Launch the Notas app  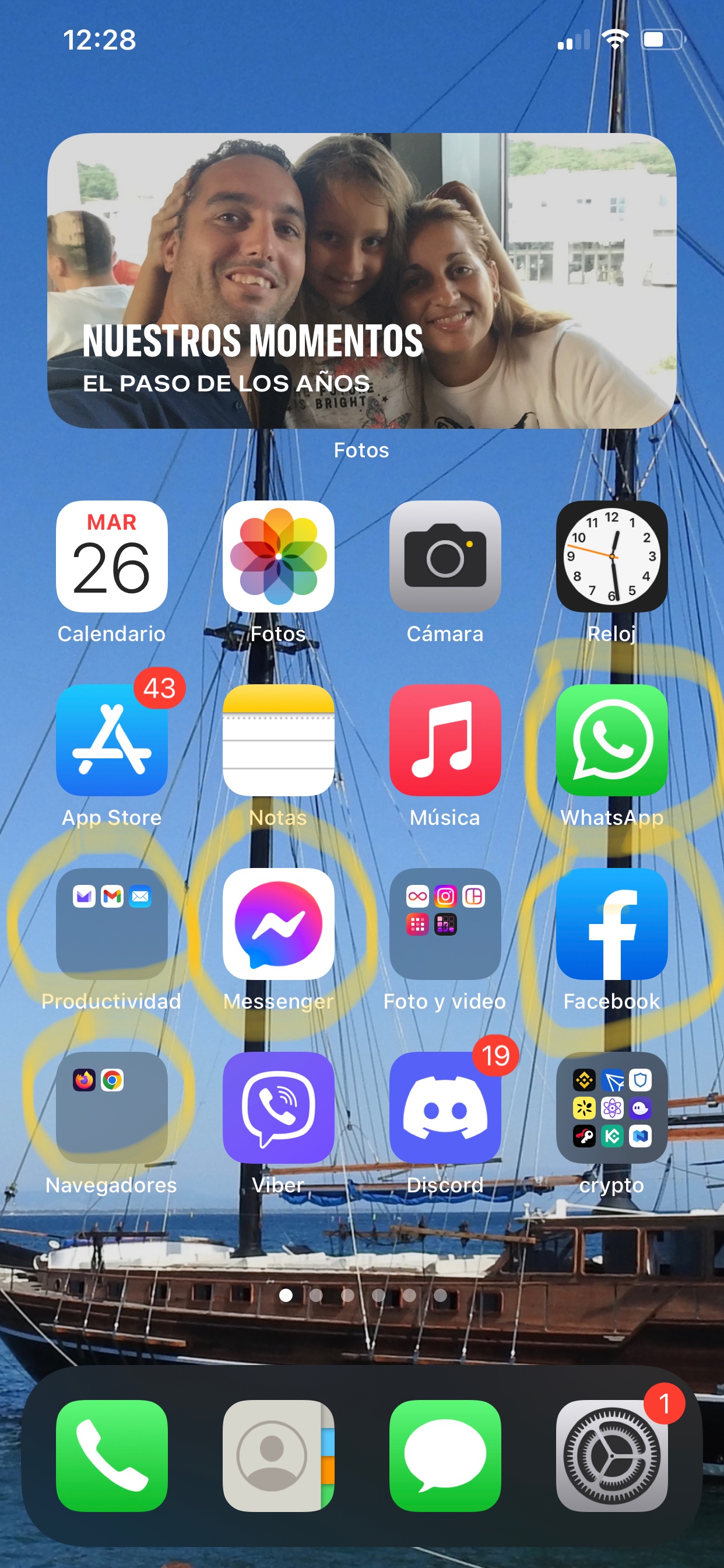tap(279, 740)
